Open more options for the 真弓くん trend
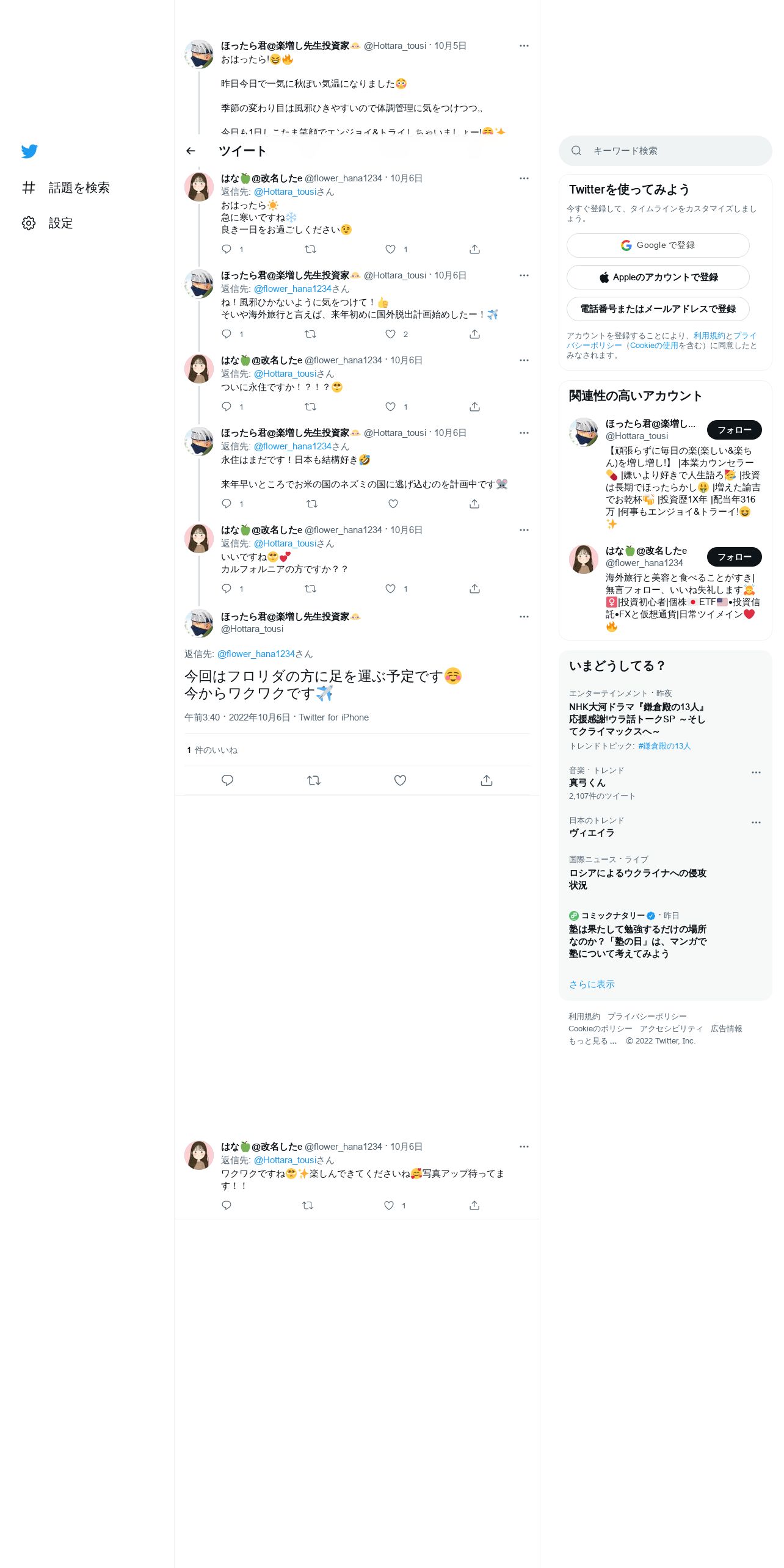The height and width of the screenshot is (1568, 784). [x=756, y=772]
